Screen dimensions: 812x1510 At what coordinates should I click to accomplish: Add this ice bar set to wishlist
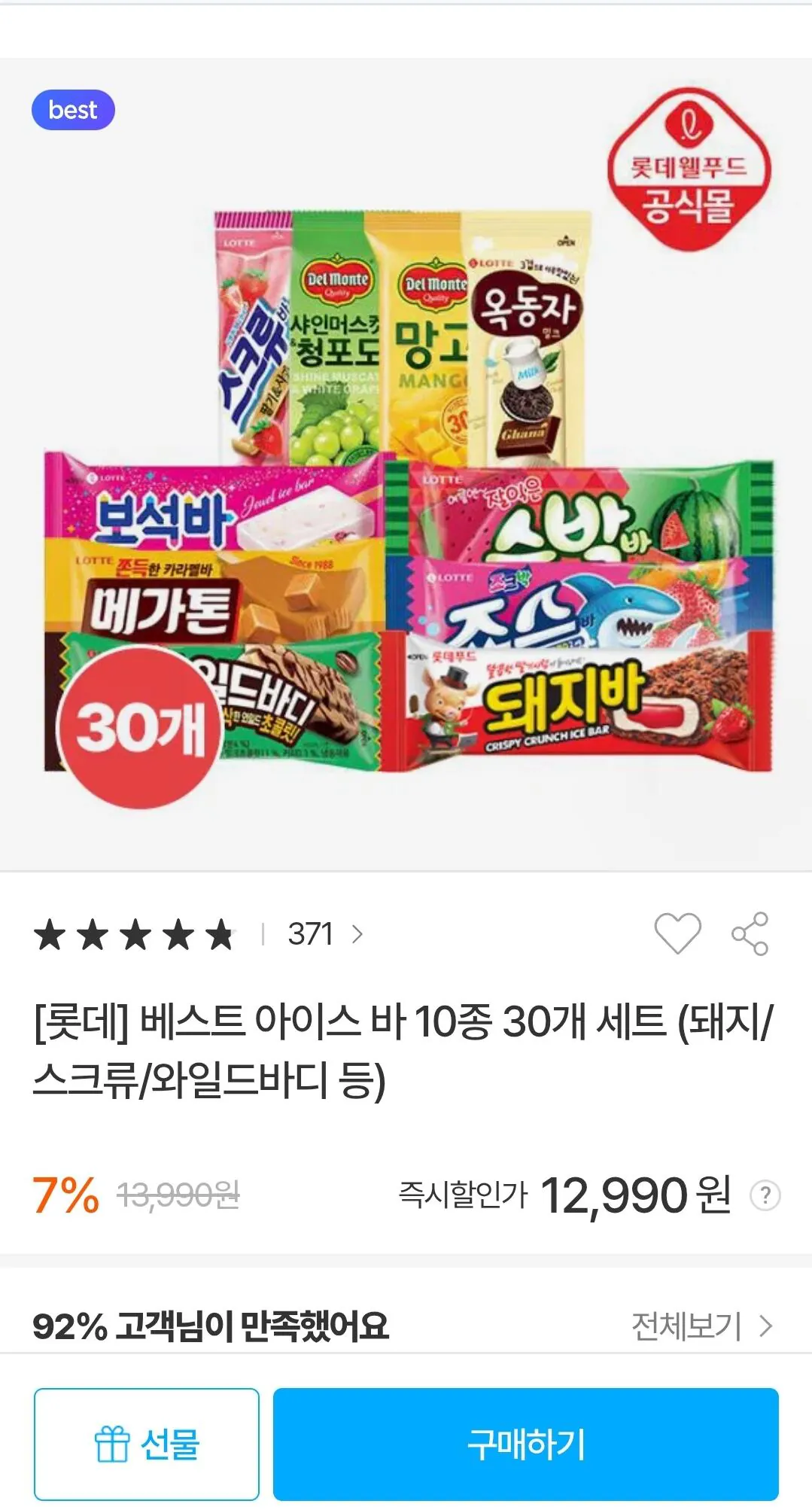(677, 933)
